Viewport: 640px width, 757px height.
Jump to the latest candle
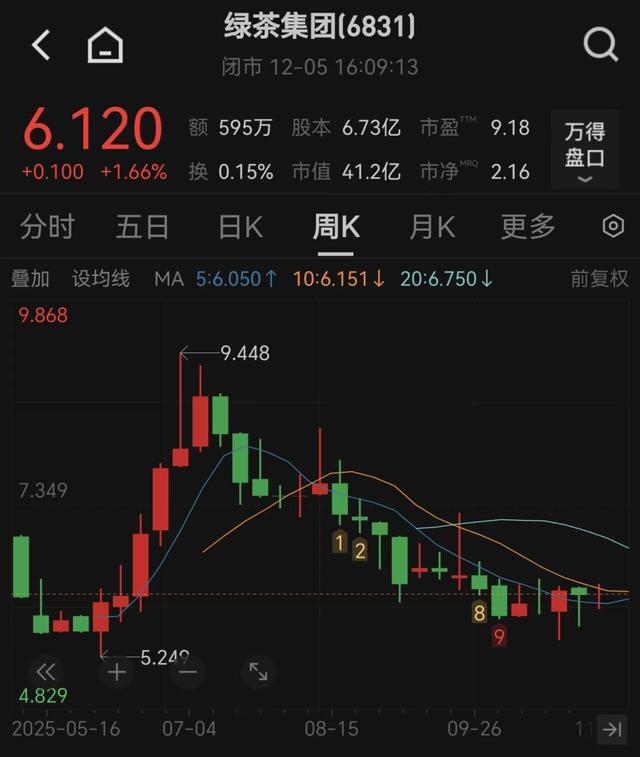[x=611, y=730]
